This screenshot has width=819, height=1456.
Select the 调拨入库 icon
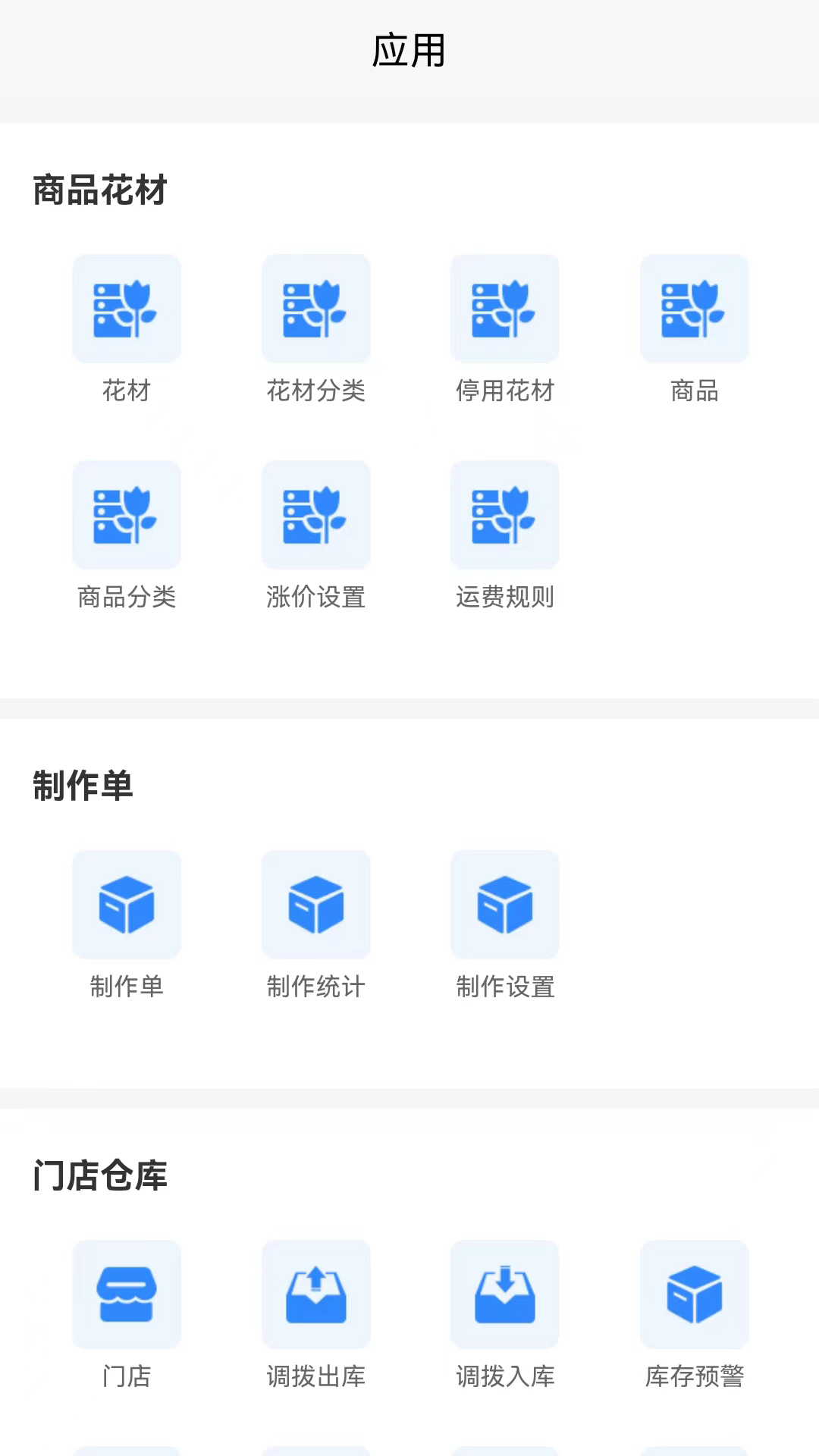click(x=504, y=1294)
